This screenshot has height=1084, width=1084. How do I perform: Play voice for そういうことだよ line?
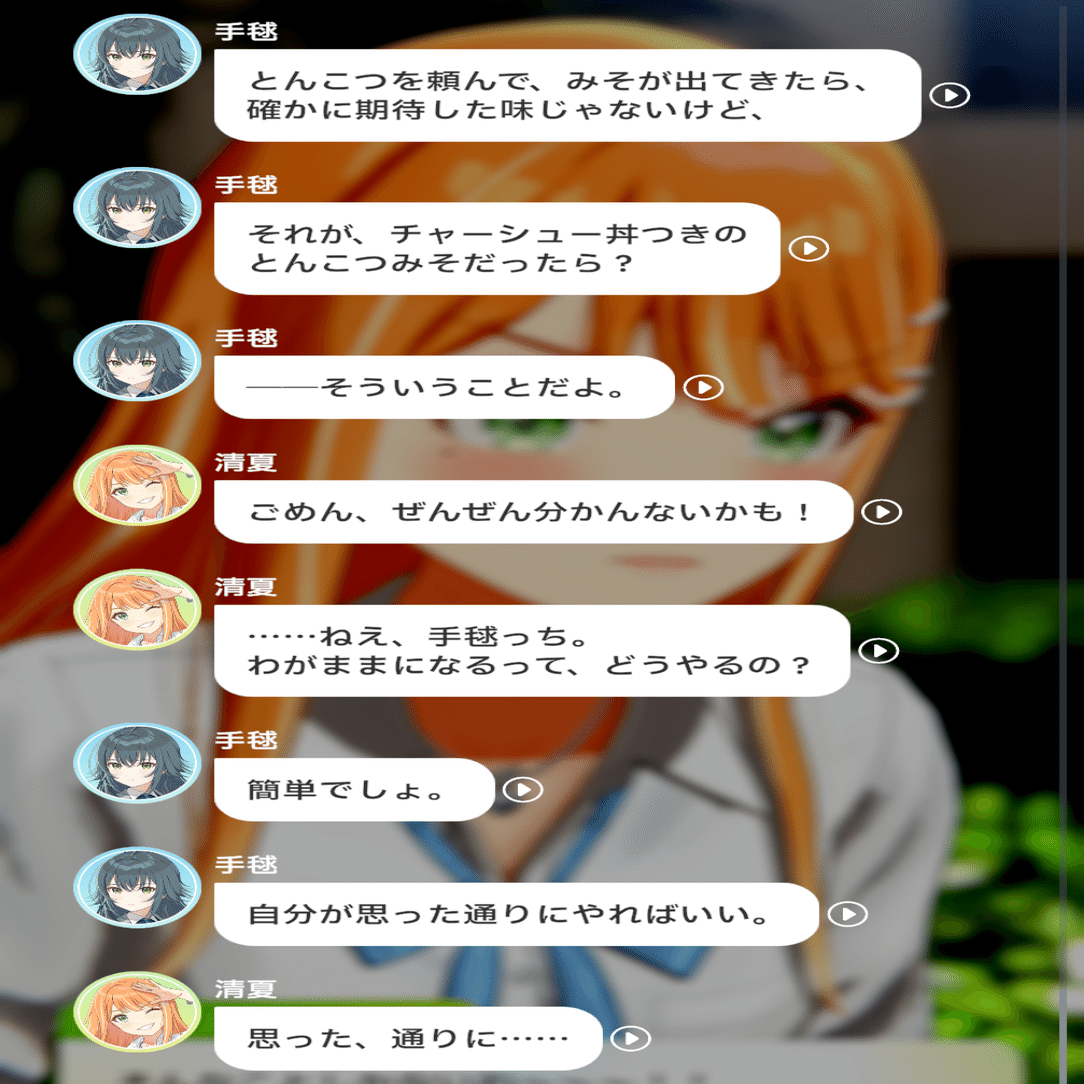[x=703, y=387]
